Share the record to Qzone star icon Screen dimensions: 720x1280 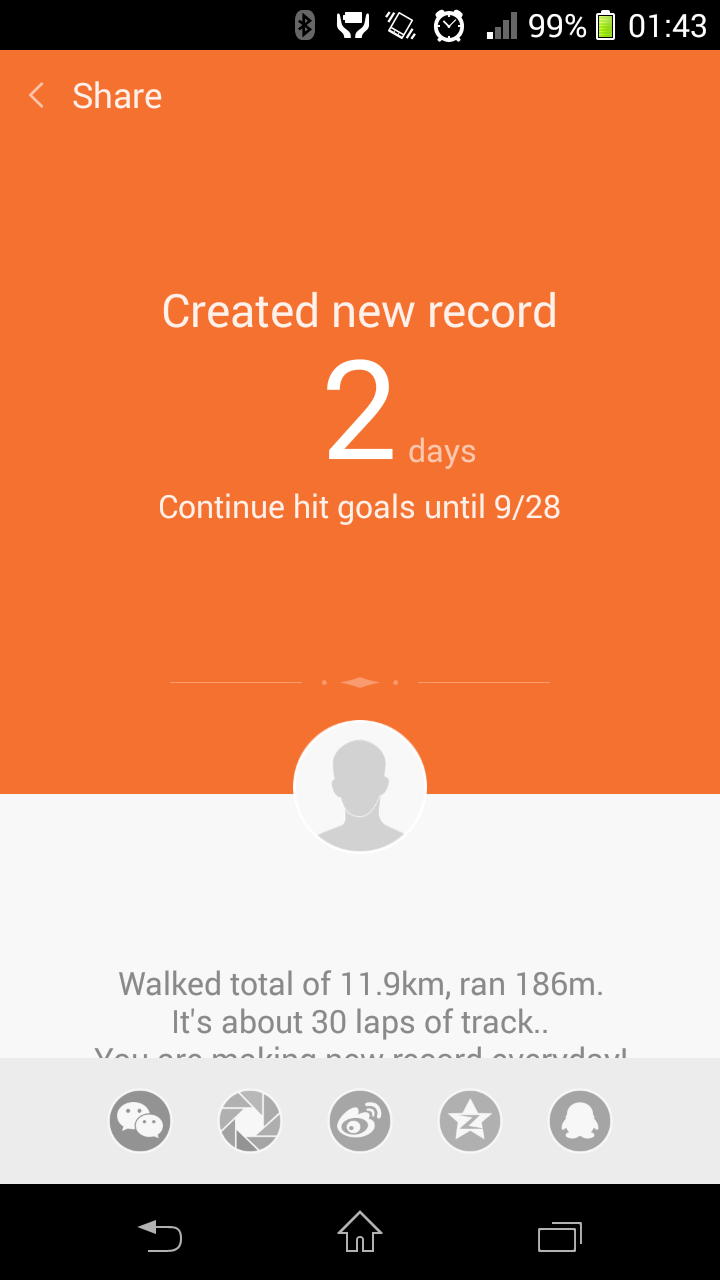470,1121
